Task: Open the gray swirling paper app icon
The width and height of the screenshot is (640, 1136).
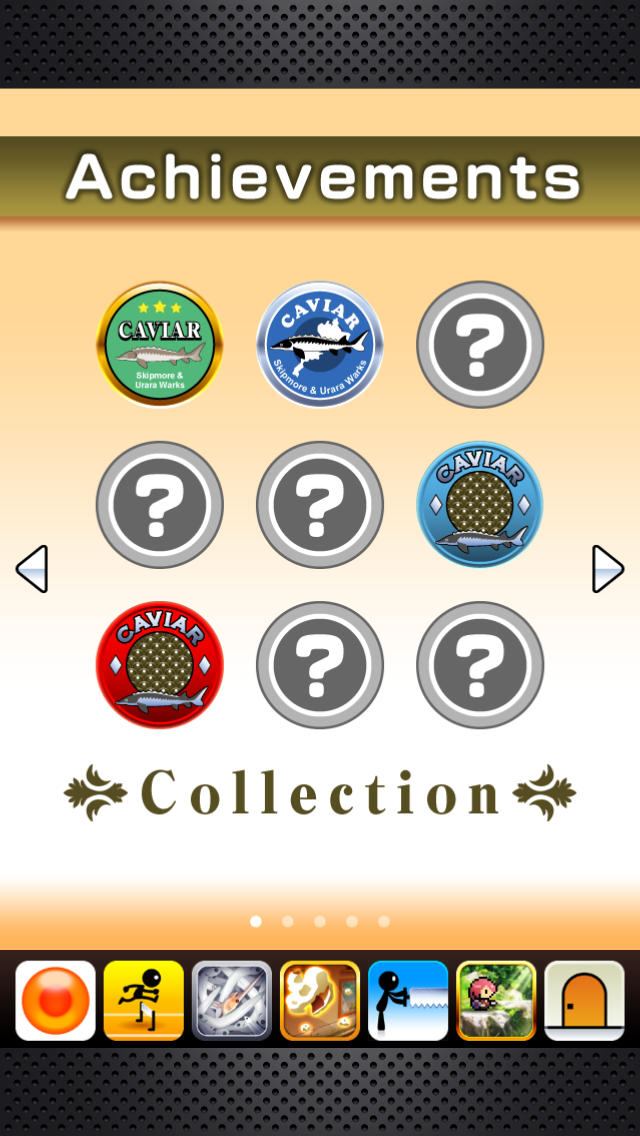Action: tap(232, 1001)
